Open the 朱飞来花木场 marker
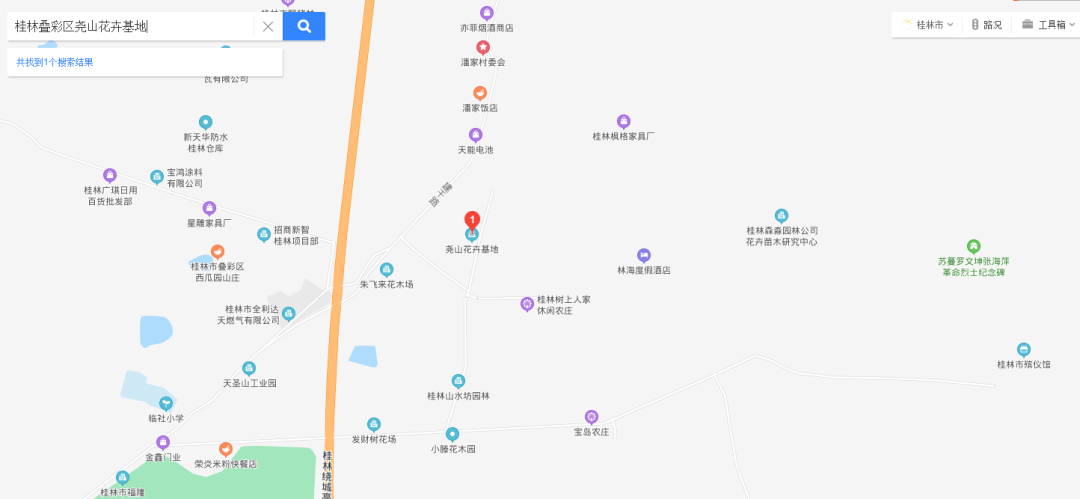 pyautogui.click(x=387, y=270)
